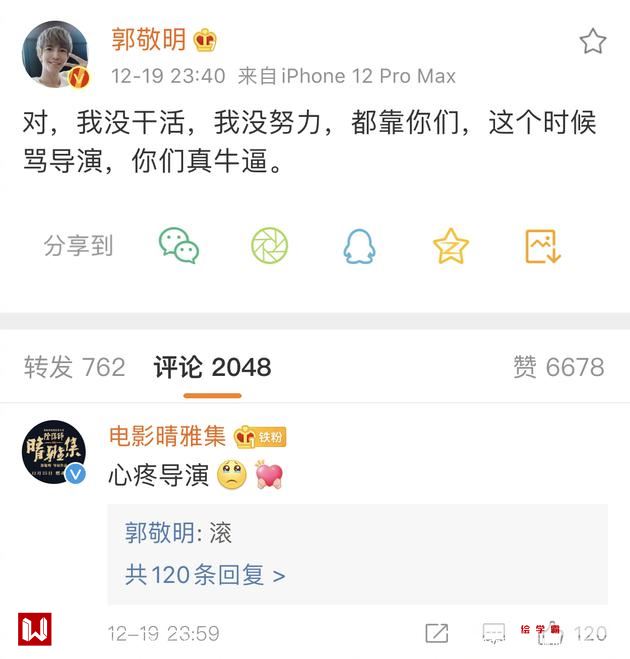Switch to the 转发 762 tab
Screen dimensions: 630x659
pos(75,367)
